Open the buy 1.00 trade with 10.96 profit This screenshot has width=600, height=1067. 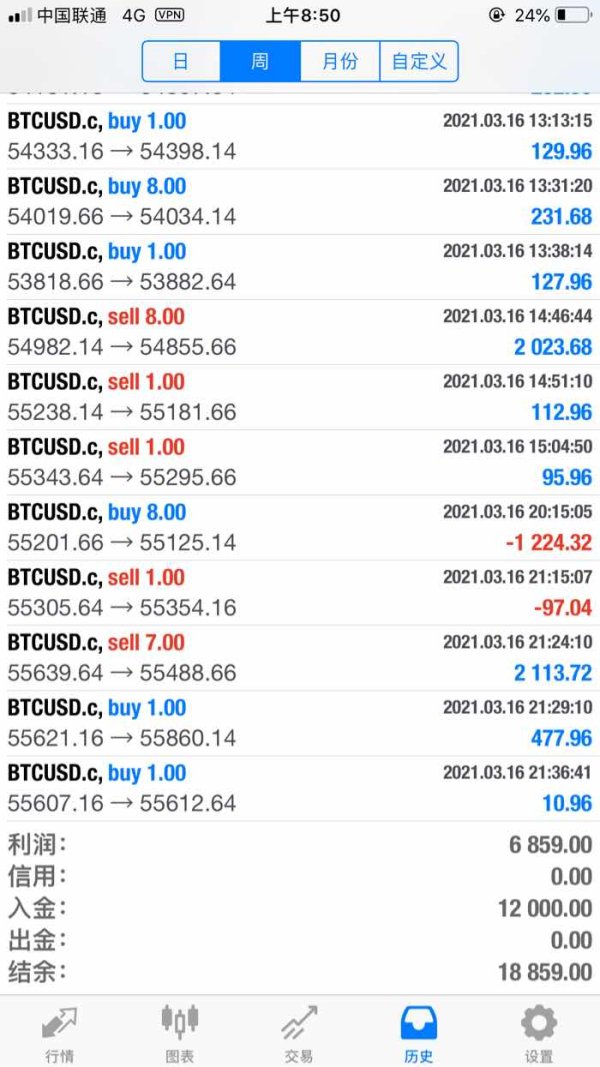pyautogui.click(x=300, y=789)
